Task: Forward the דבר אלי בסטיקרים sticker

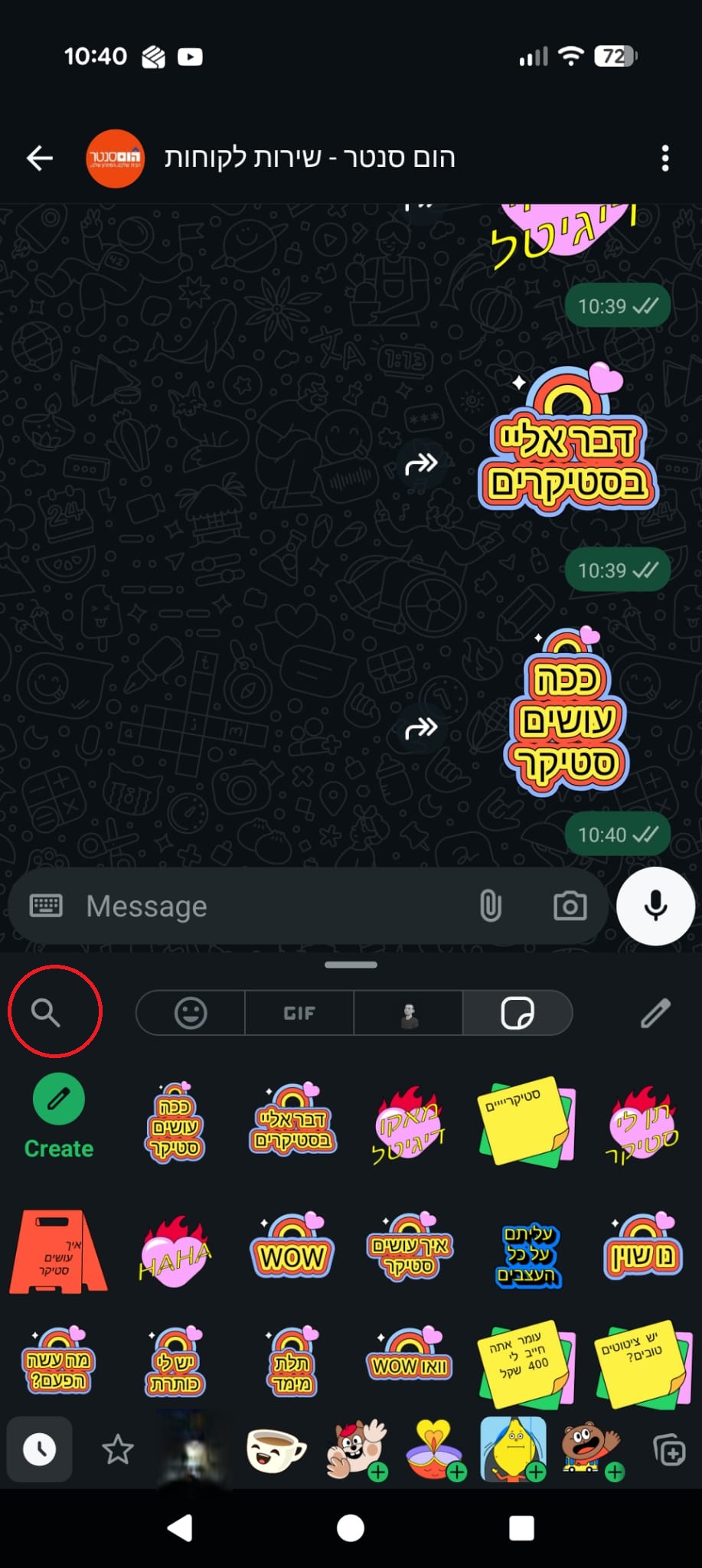Action: (421, 463)
